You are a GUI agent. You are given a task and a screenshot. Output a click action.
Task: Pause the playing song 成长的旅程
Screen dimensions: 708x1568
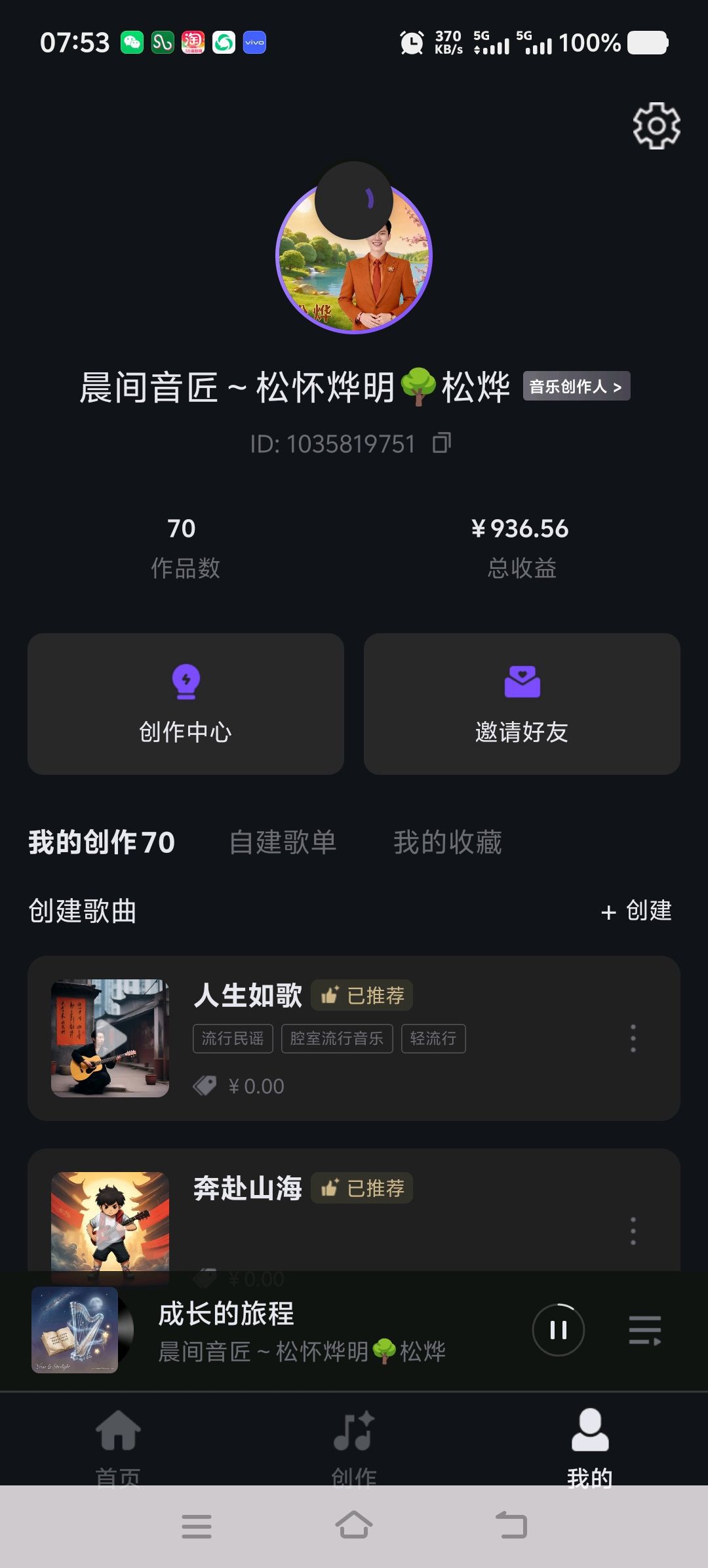(x=559, y=1330)
